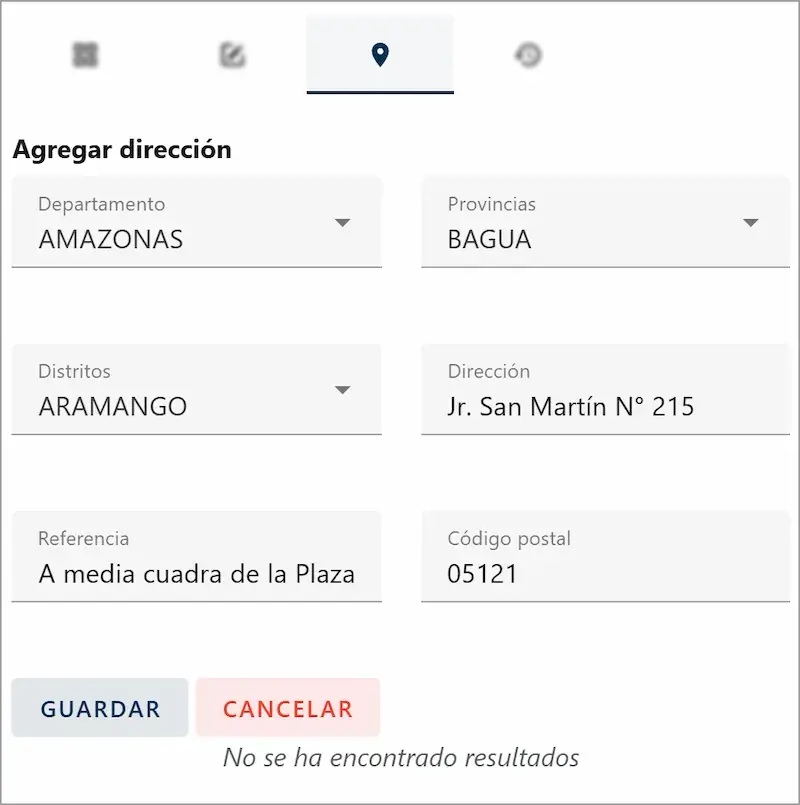Open the history clock icon tab

(527, 56)
